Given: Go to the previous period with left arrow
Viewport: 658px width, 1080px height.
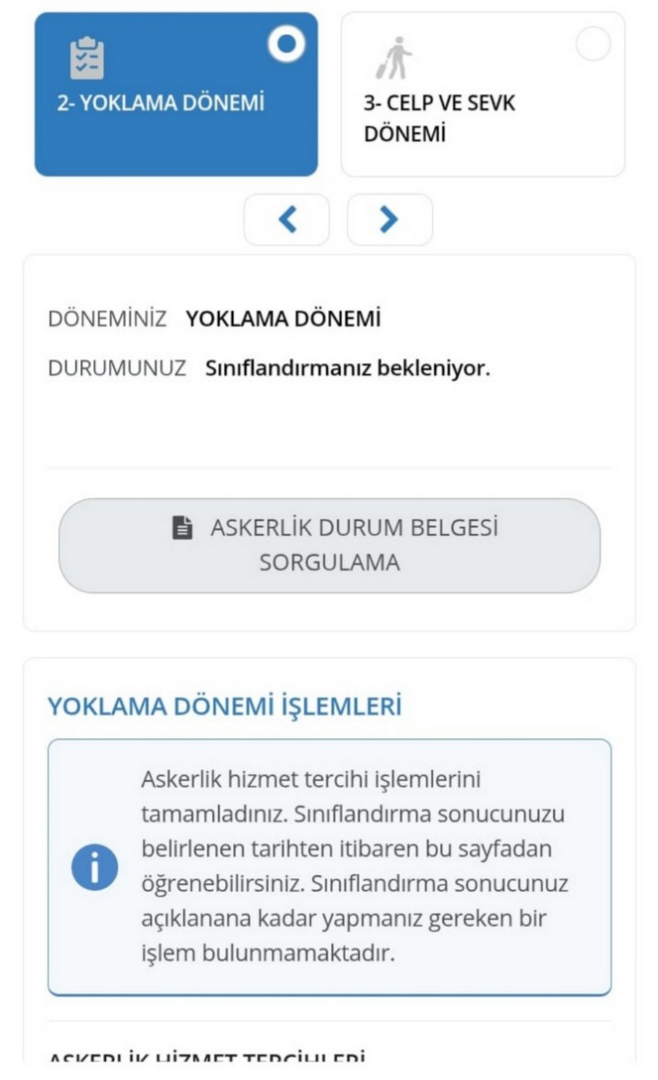Looking at the screenshot, I should (x=287, y=220).
